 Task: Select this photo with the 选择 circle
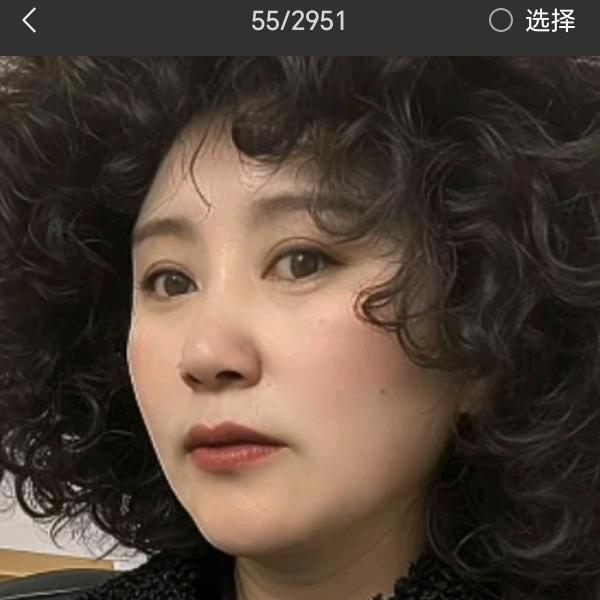[501, 20]
